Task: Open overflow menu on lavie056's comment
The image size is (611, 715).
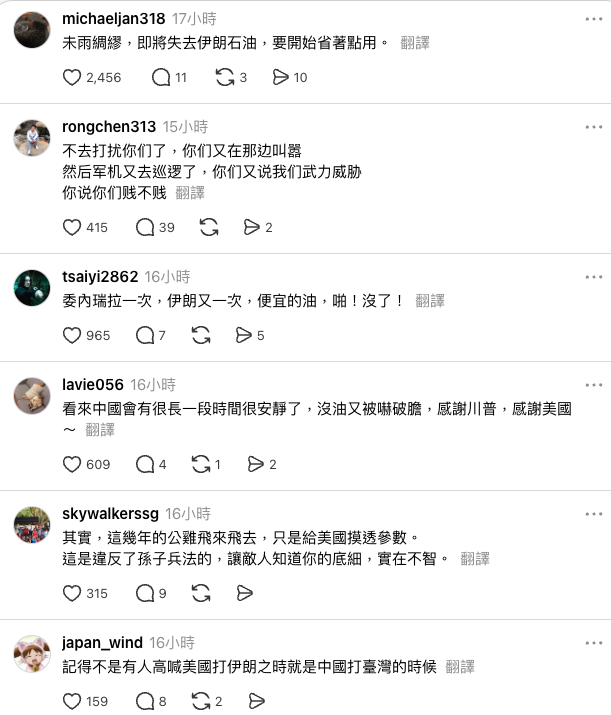Action: click(x=594, y=385)
